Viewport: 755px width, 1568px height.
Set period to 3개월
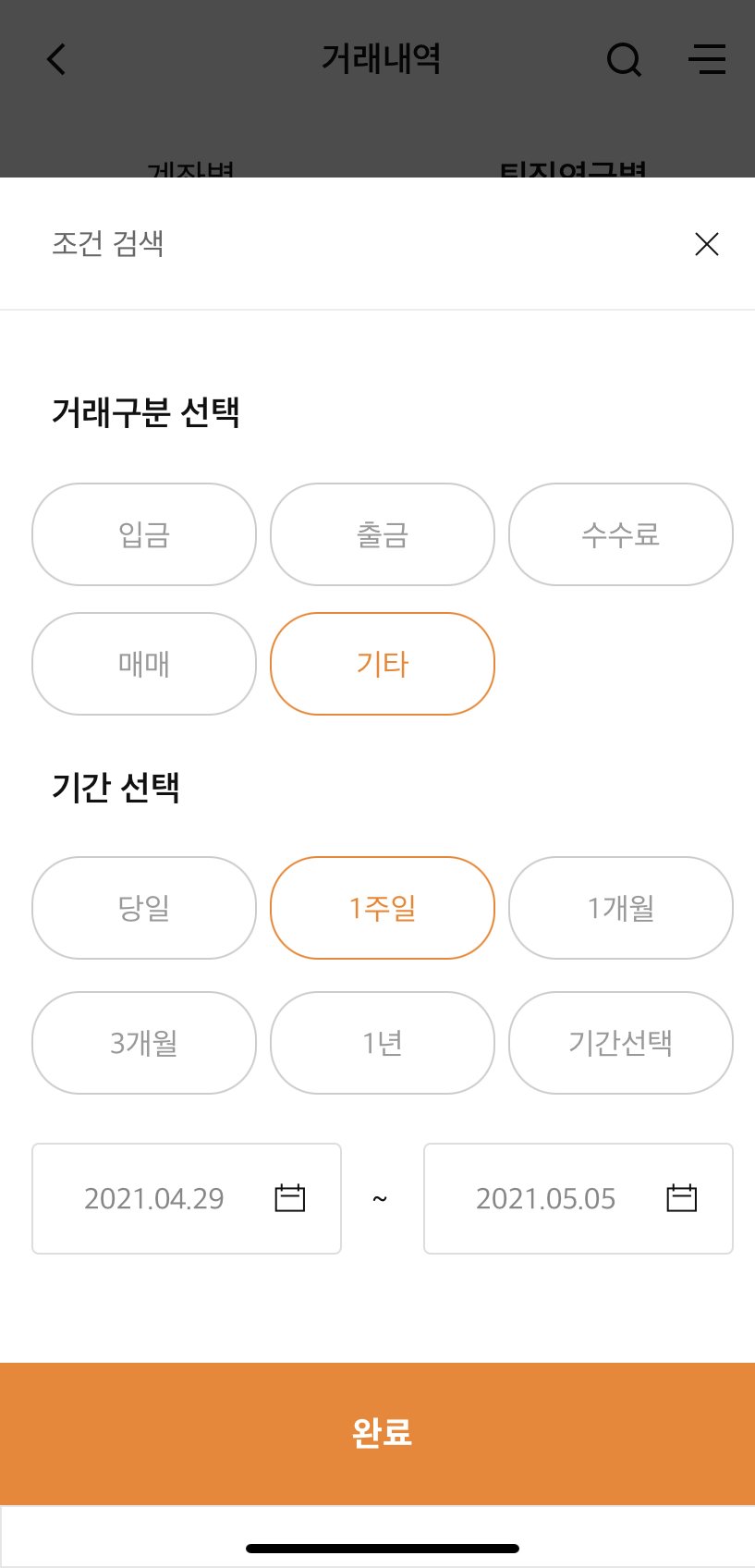[144, 1043]
